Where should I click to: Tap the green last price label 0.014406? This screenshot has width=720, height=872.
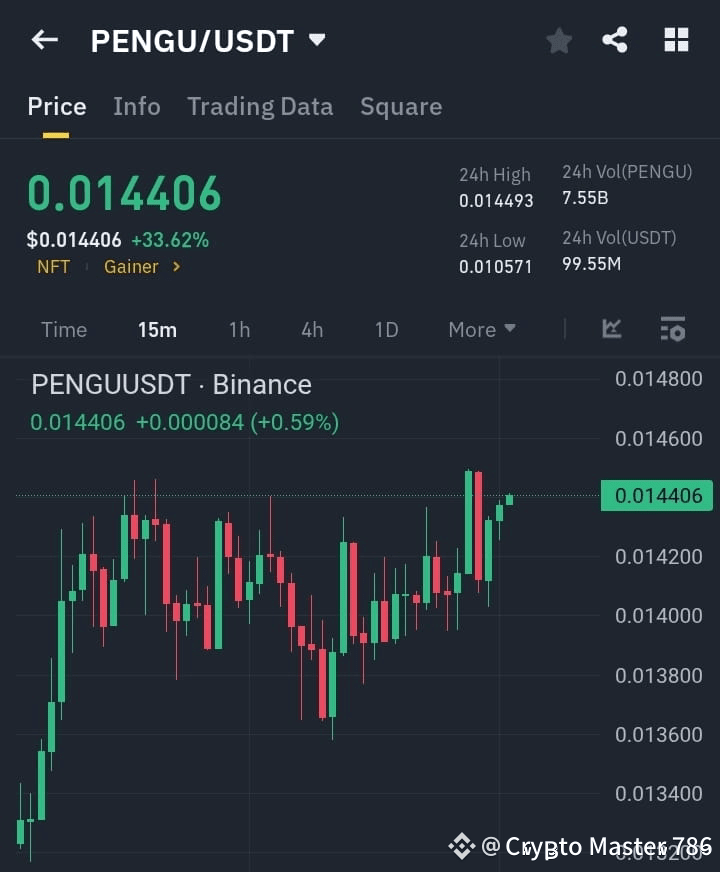click(655, 495)
